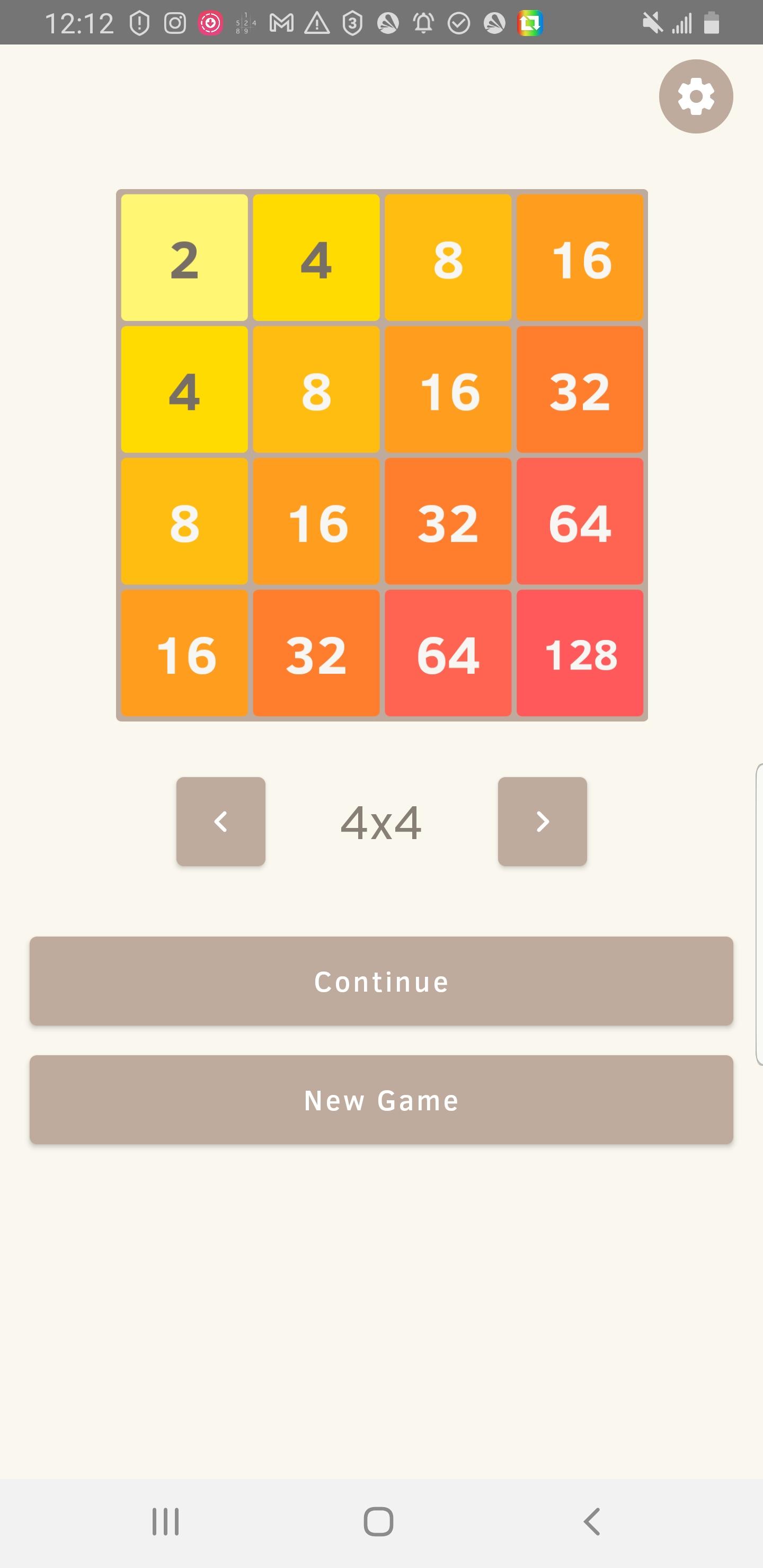Continue the saved game
The height and width of the screenshot is (1568, 763).
[381, 981]
